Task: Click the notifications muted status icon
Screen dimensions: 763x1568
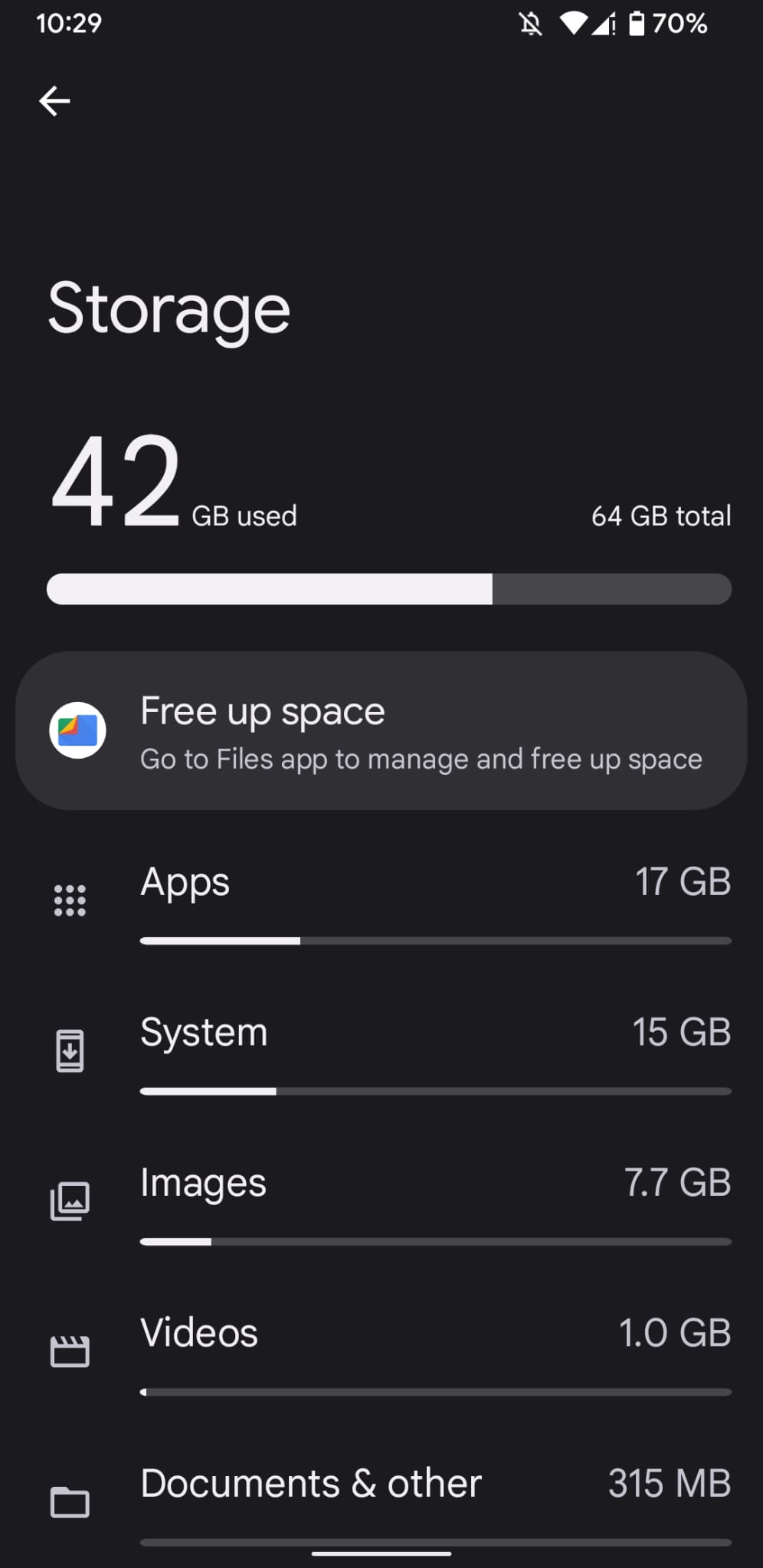Action: point(530,23)
